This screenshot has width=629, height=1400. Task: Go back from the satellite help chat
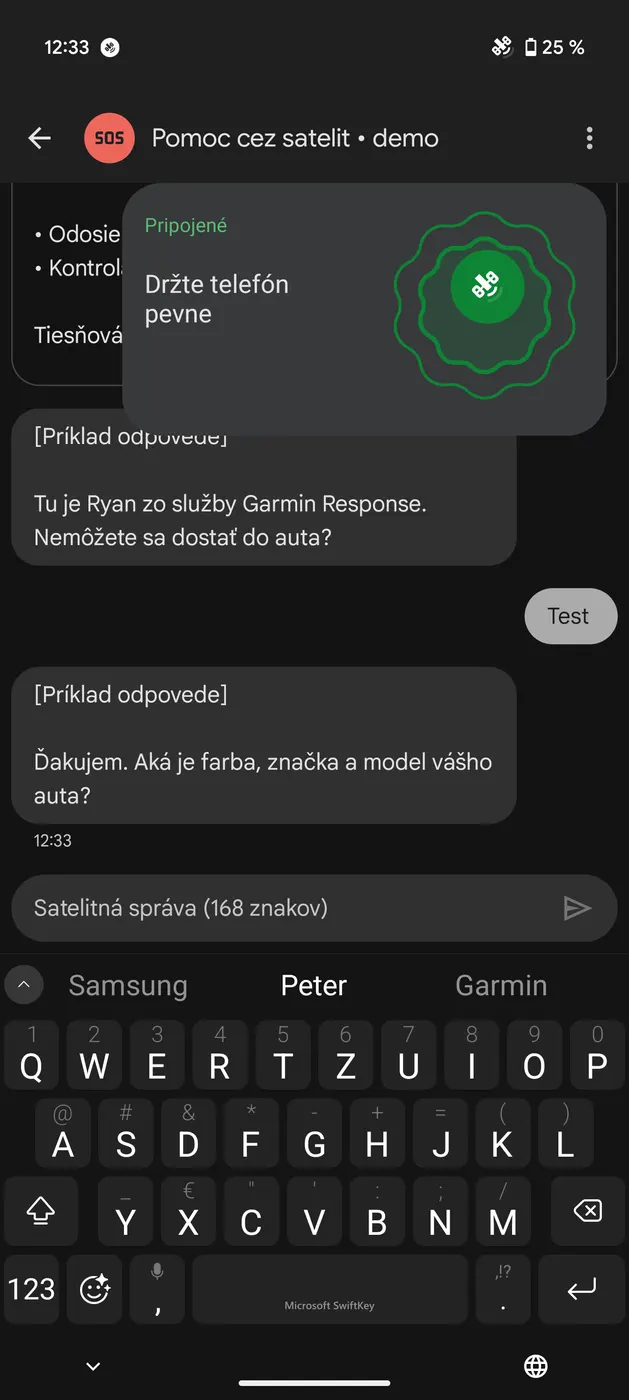tap(39, 138)
